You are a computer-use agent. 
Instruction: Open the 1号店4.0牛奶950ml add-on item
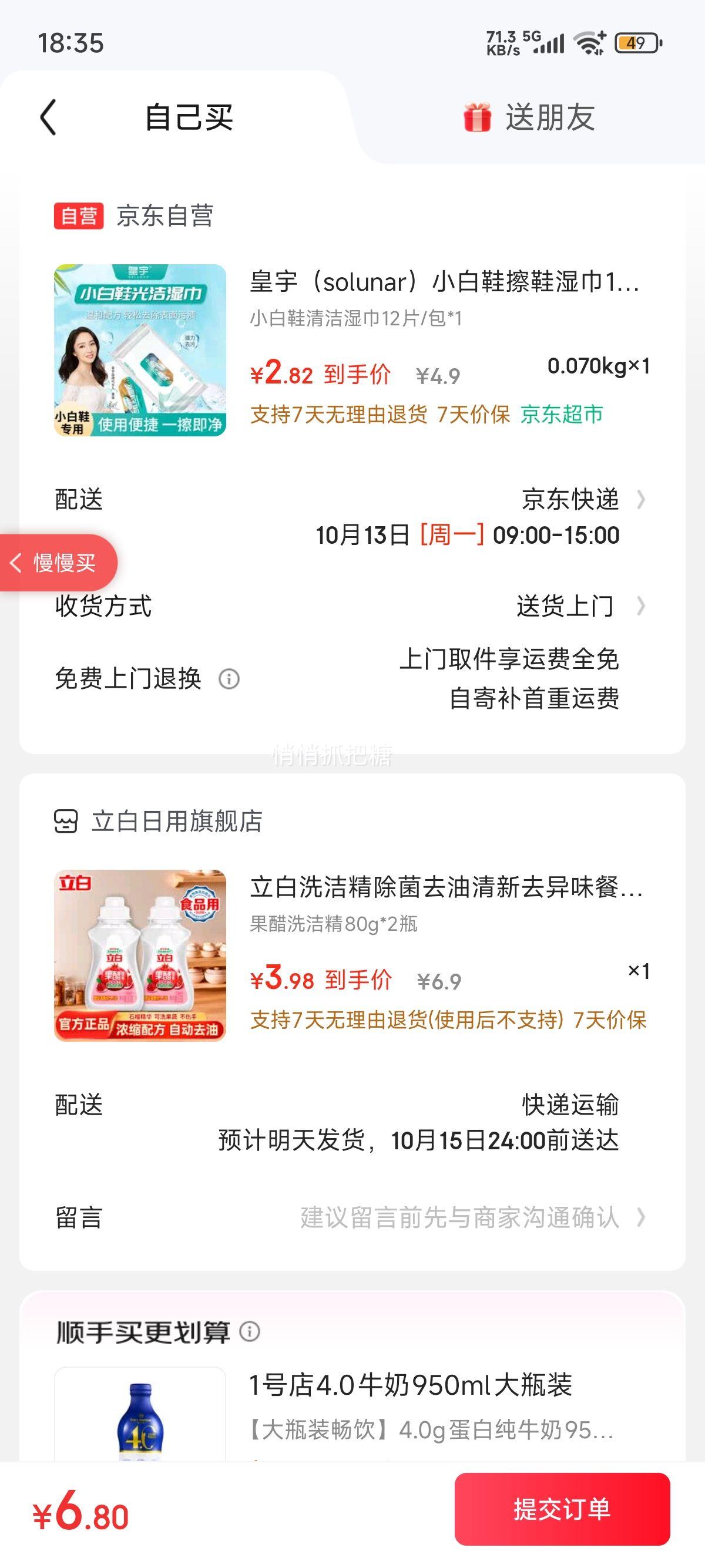410,1385
